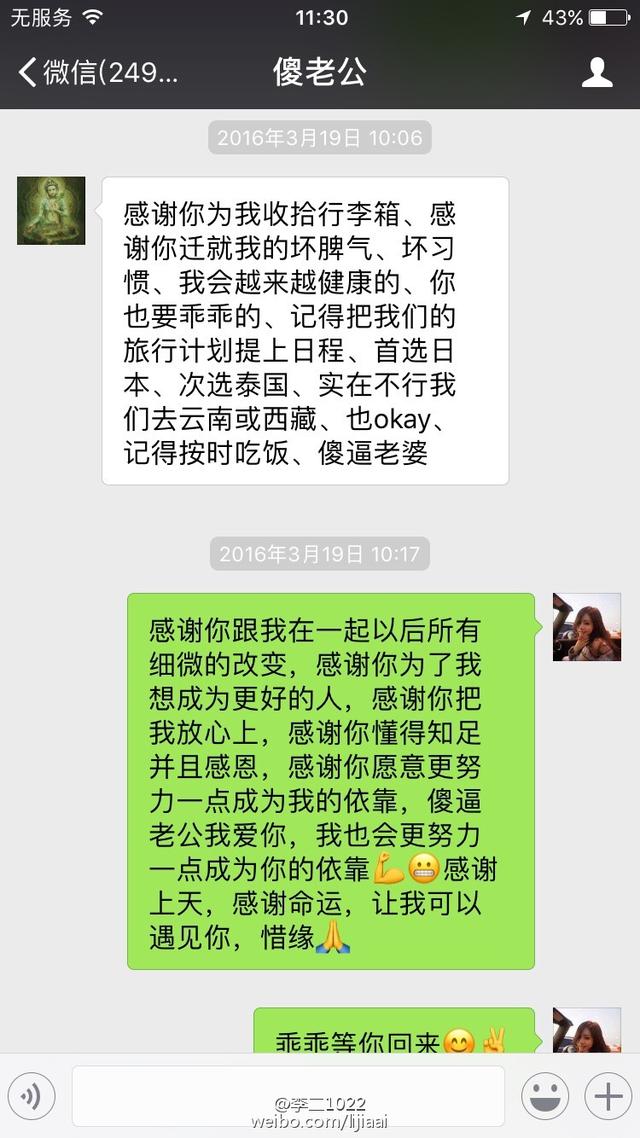
Task: Open chat details via the profile icon
Action: point(597,72)
